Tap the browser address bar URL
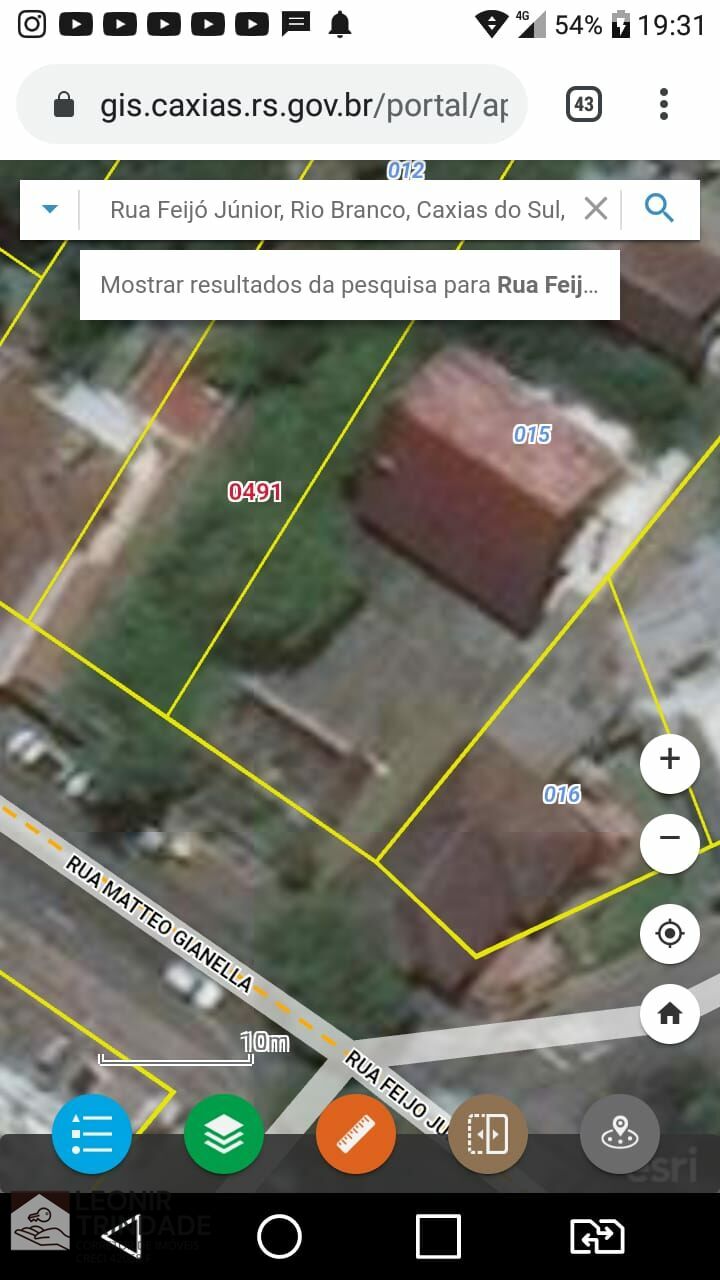 [x=302, y=105]
